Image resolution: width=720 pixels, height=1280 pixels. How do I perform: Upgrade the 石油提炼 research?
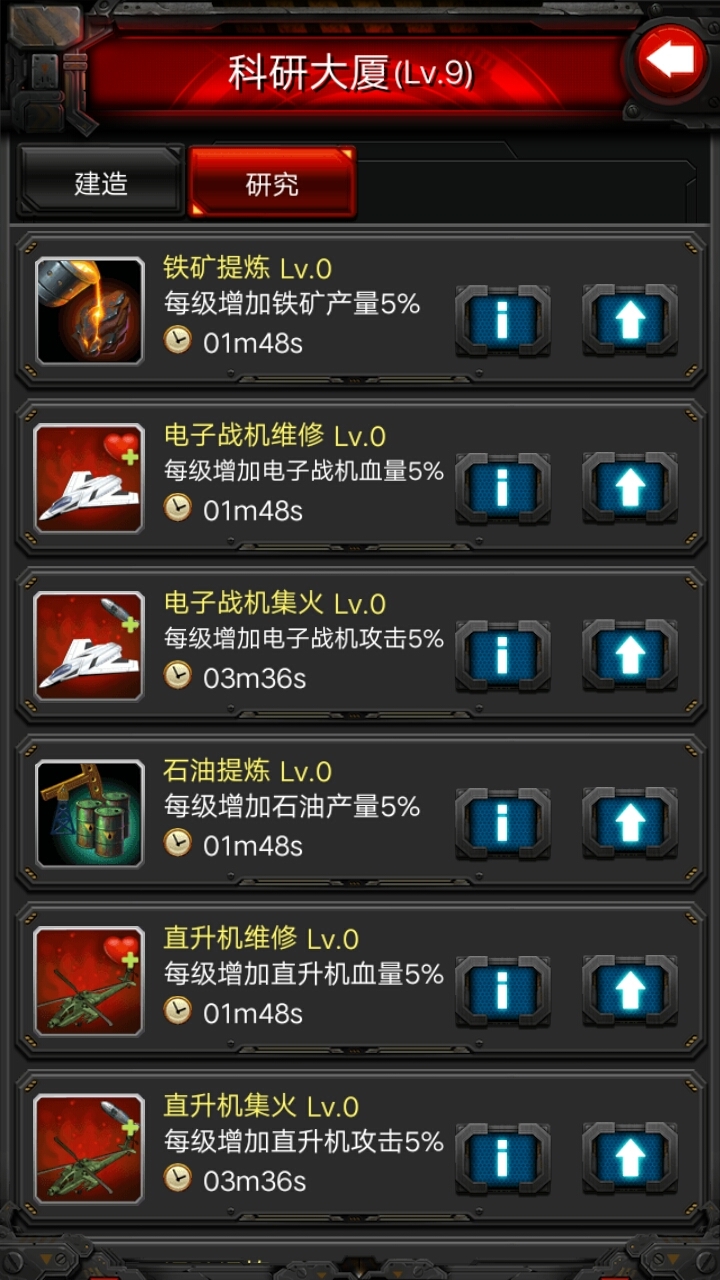pos(629,823)
